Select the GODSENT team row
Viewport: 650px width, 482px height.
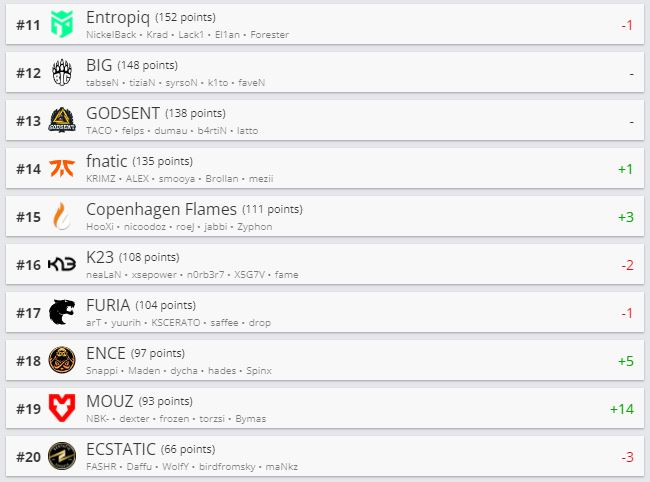click(x=325, y=121)
